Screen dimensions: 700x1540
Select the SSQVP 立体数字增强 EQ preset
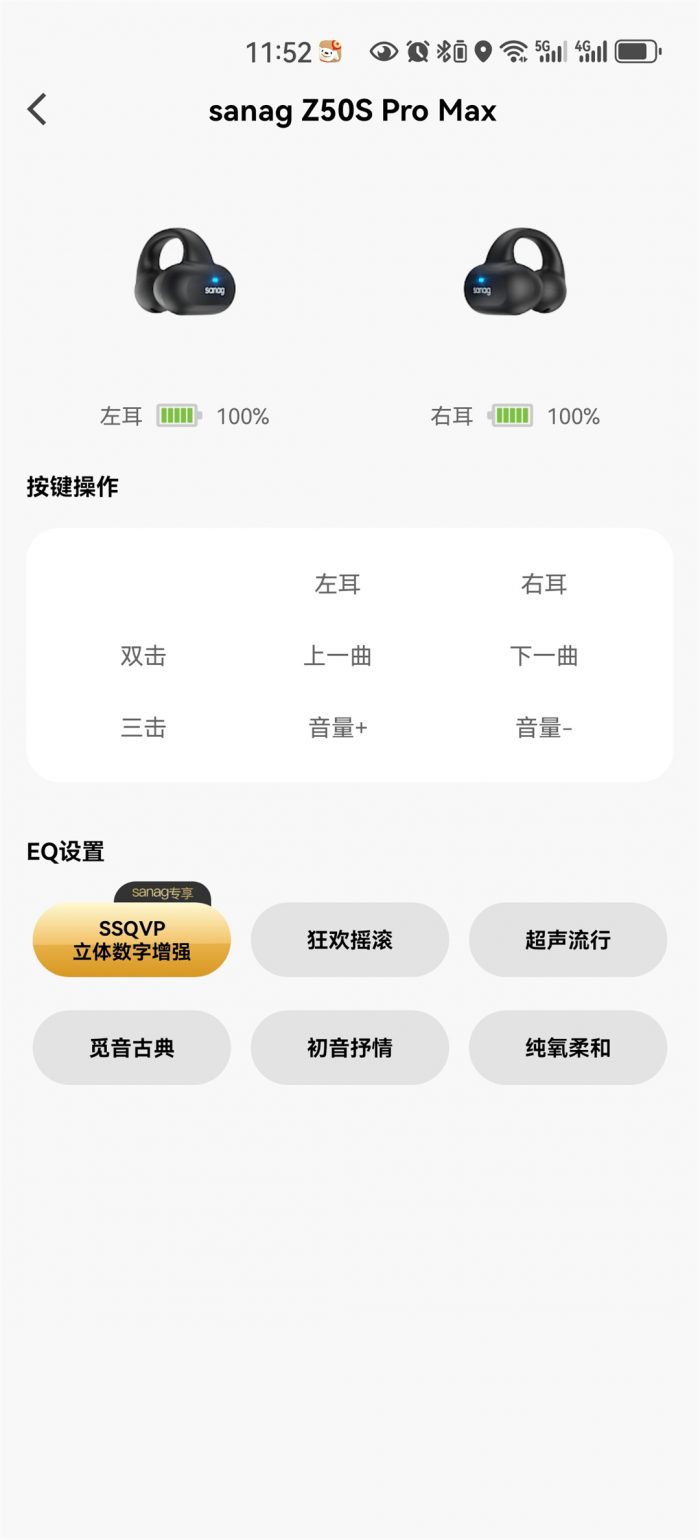click(132, 940)
